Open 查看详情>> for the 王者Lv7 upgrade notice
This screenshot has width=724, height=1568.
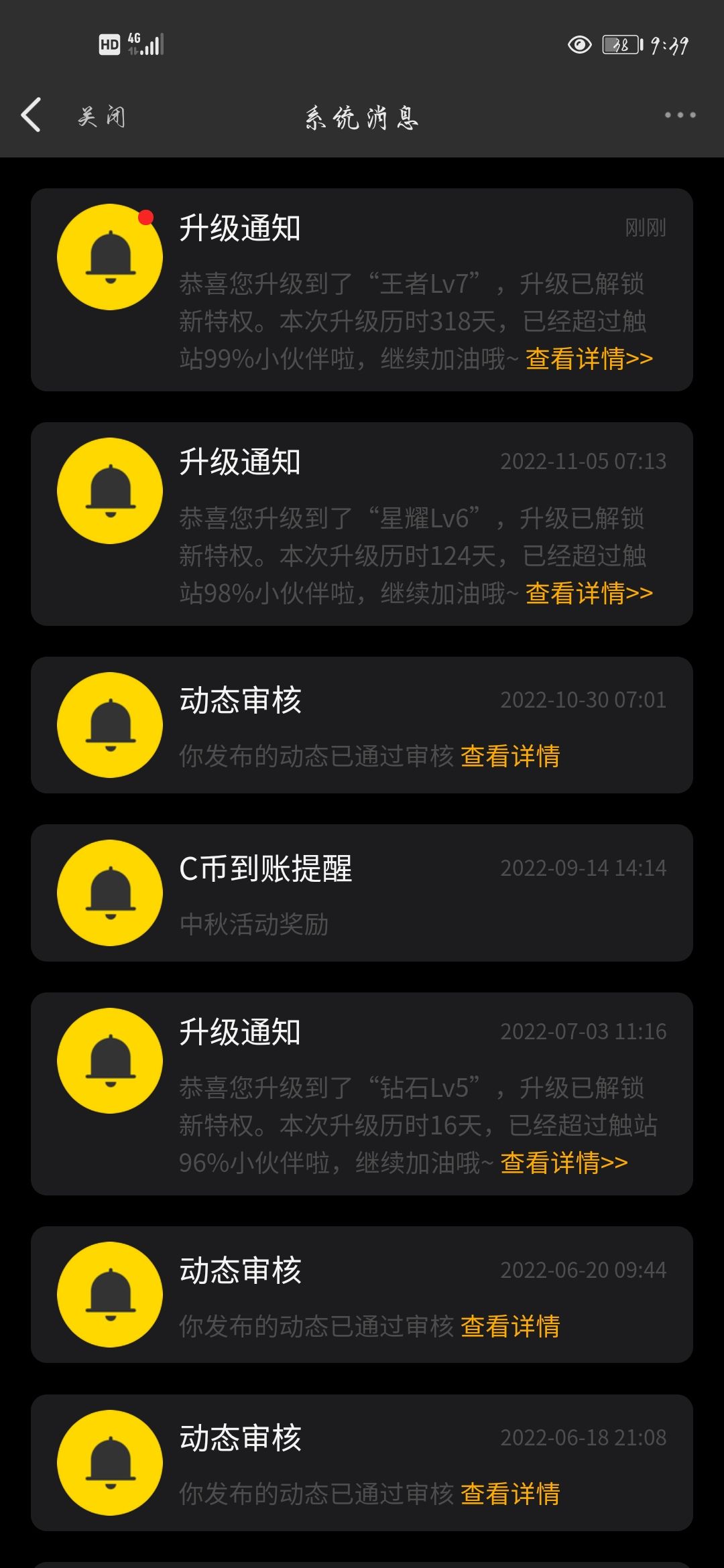pos(589,358)
